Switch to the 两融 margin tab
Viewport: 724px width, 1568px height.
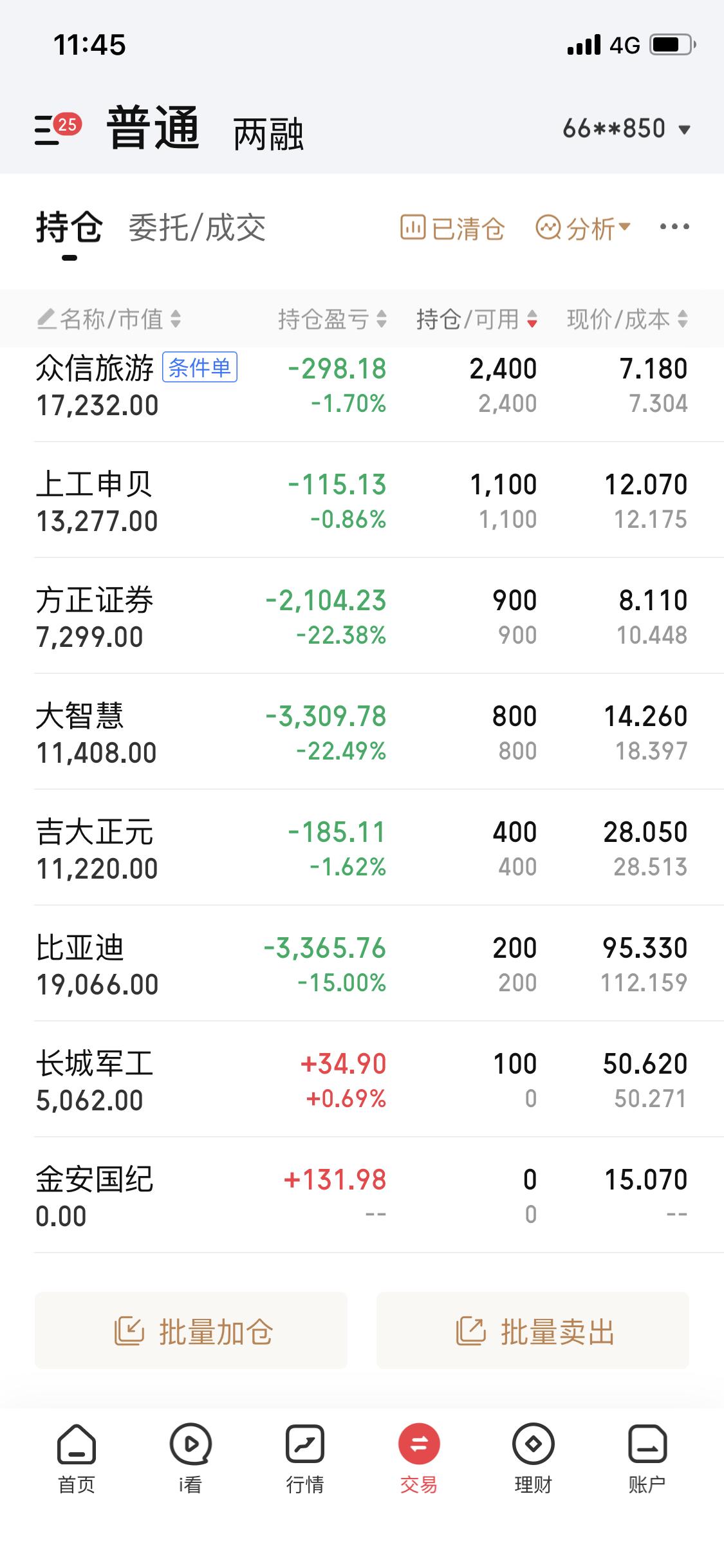point(270,133)
